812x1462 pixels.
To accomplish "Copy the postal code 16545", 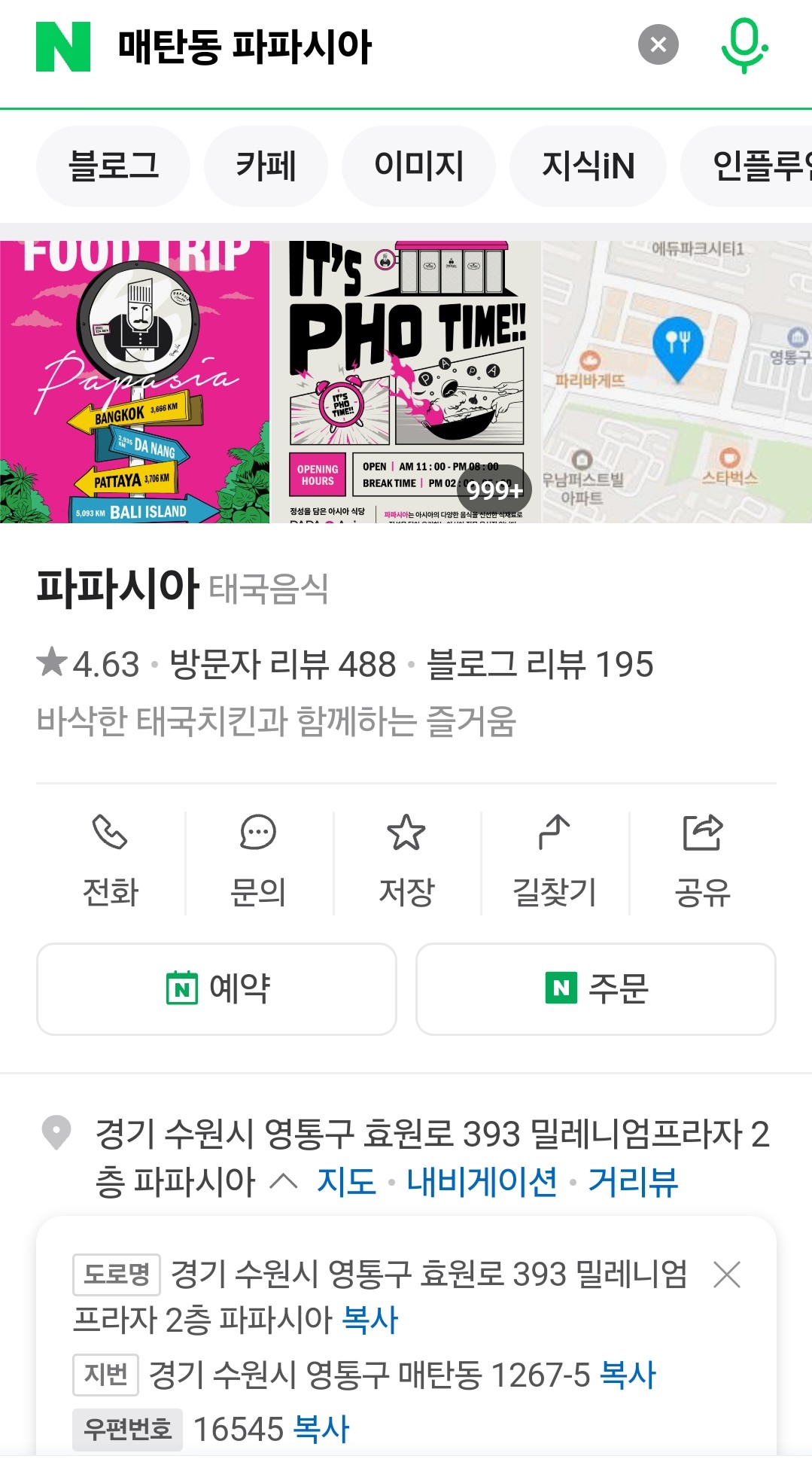I will 321,1429.
